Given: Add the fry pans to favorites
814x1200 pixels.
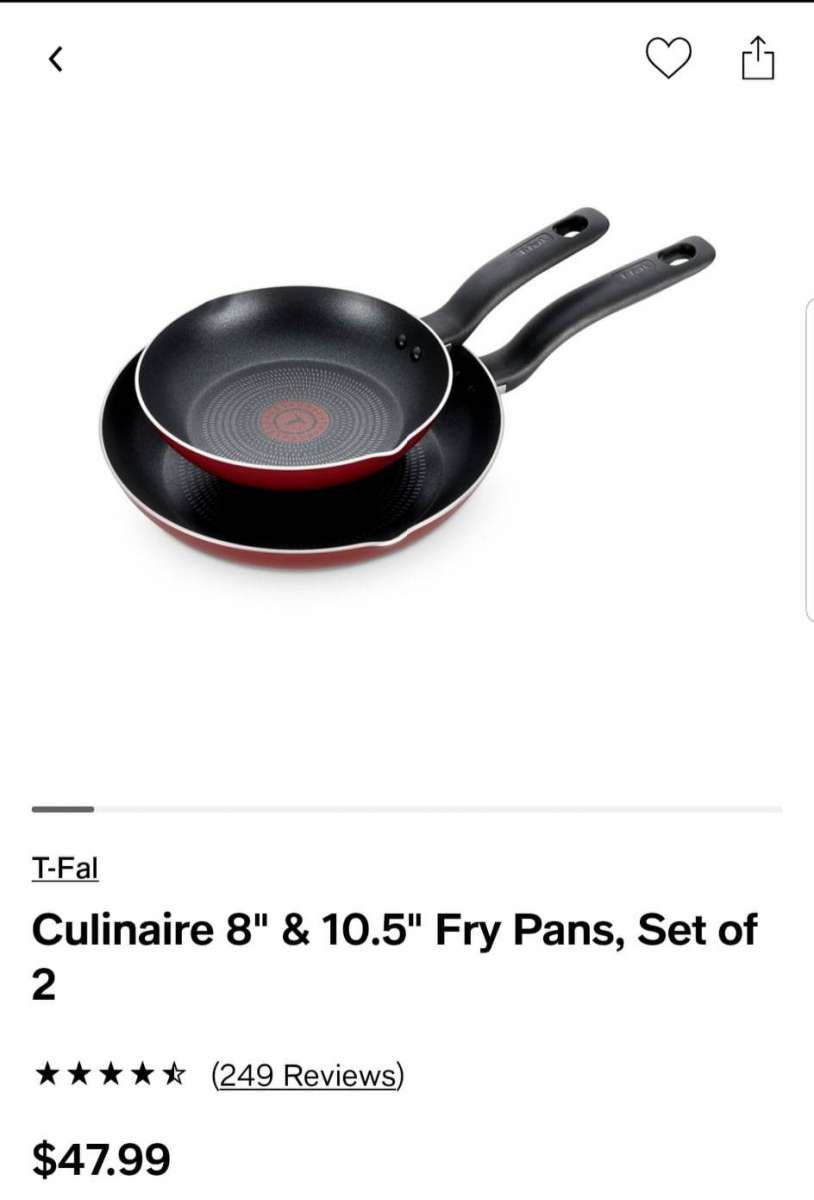Looking at the screenshot, I should pos(668,59).
